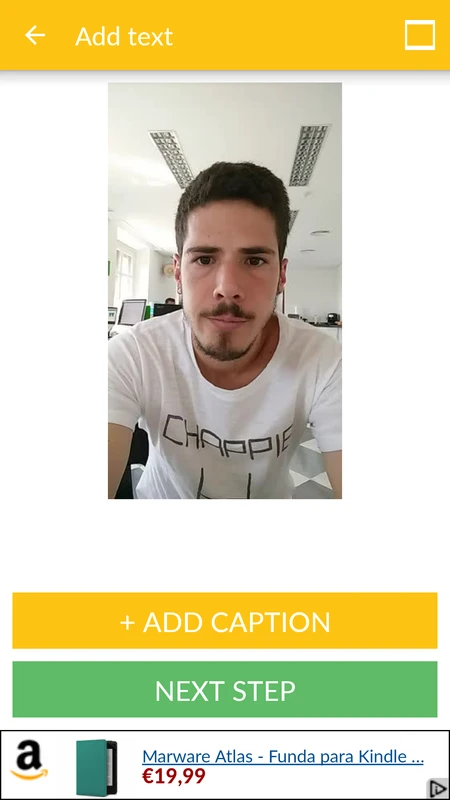The height and width of the screenshot is (800, 450).
Task: Tap the square frame icon in app bar
Action: click(420, 35)
